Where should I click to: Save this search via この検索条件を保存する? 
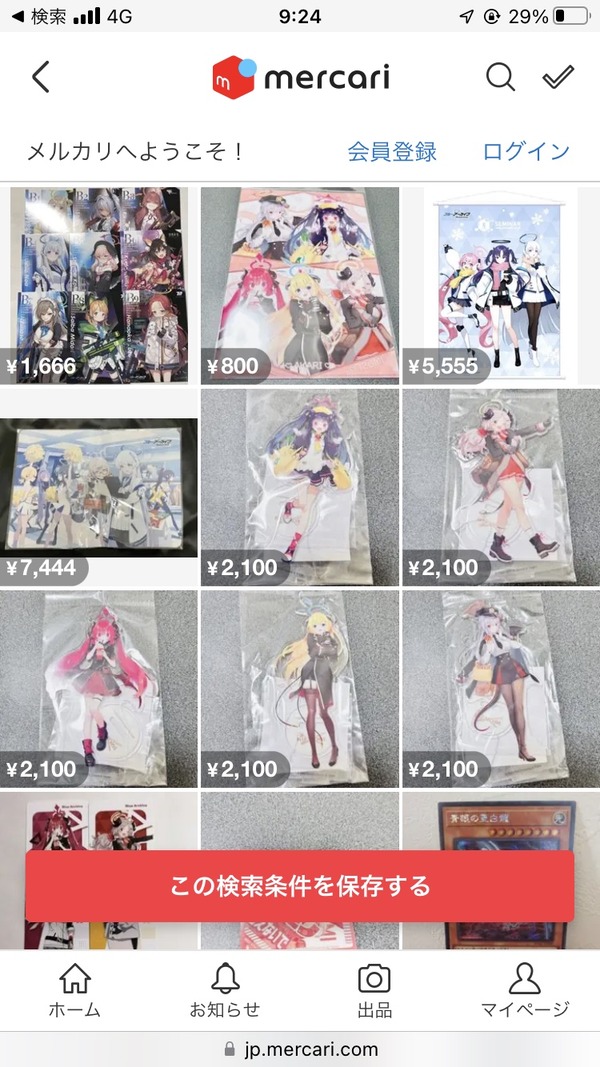300,886
